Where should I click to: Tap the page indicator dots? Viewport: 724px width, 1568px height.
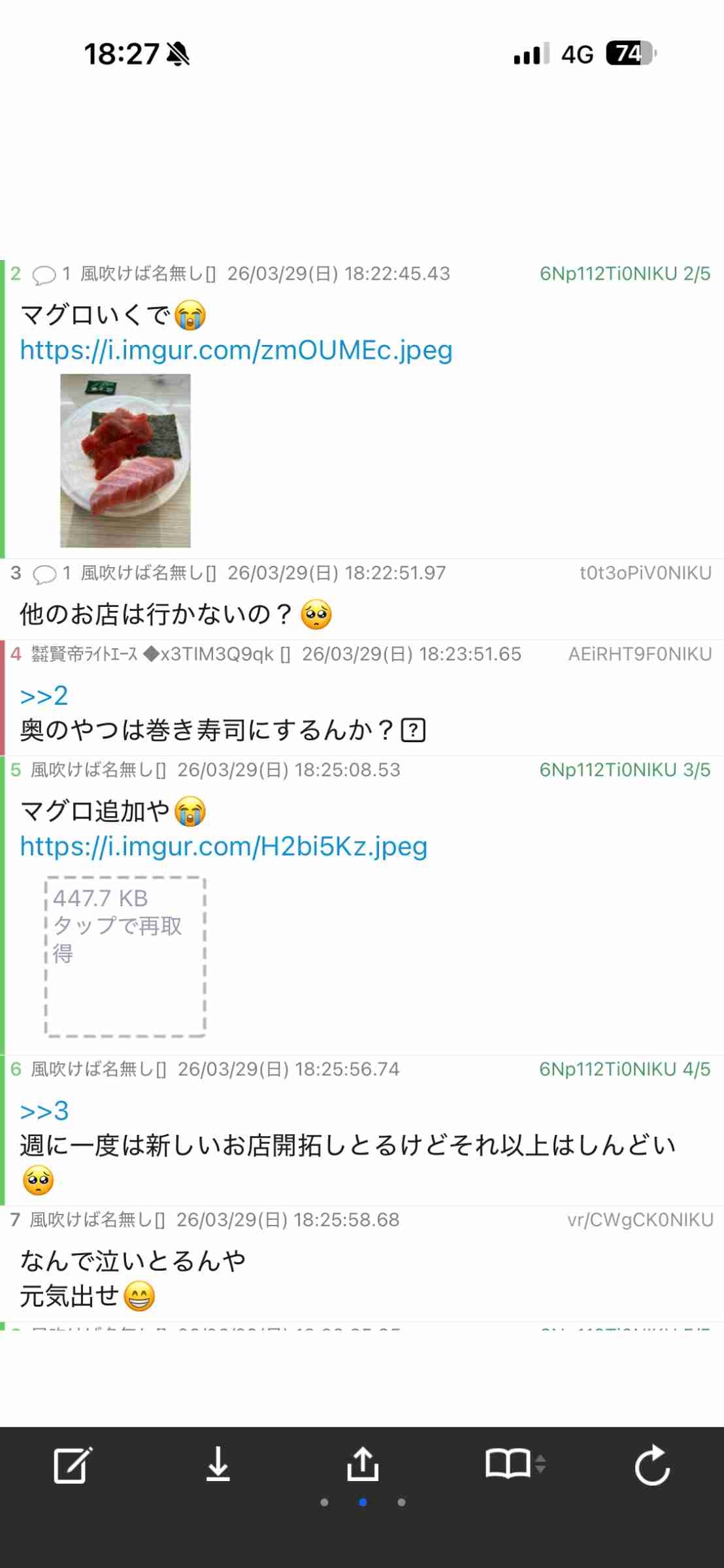tap(363, 1502)
